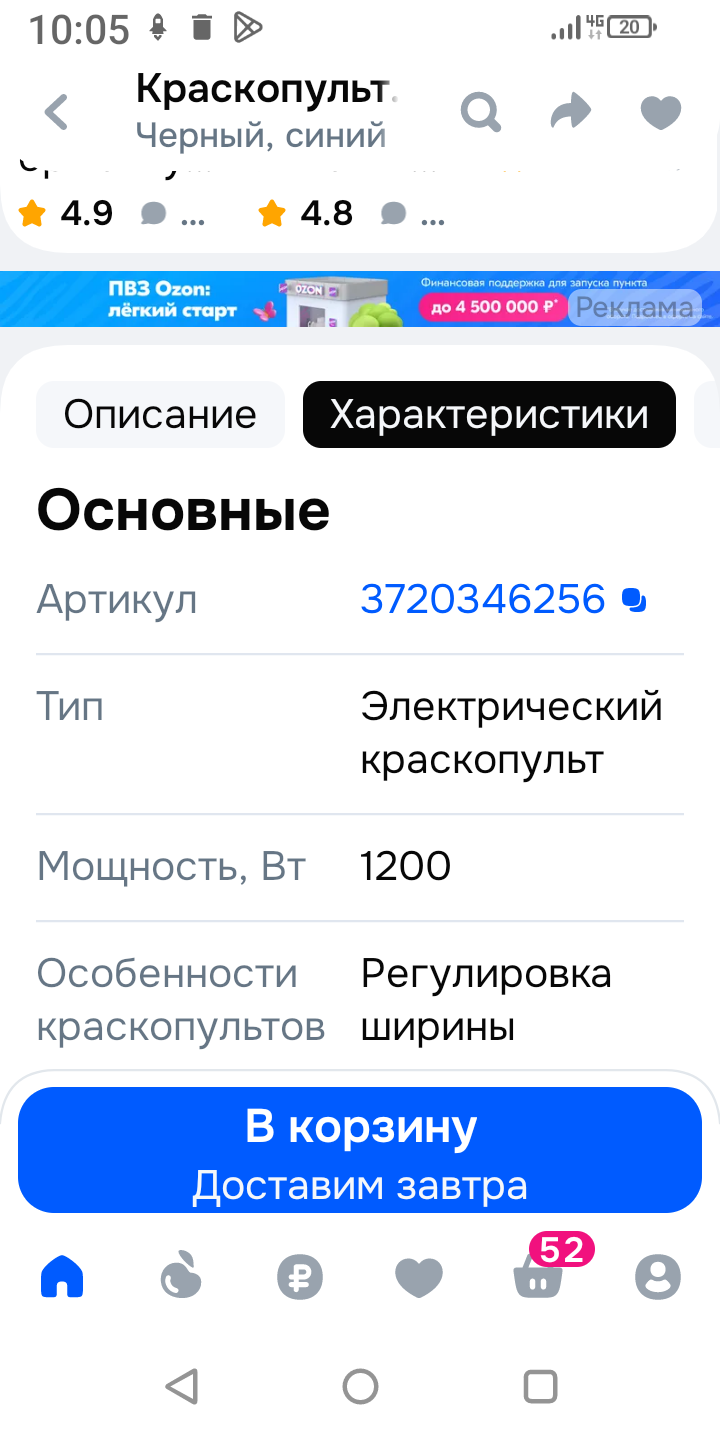Open favorites in bottom navigation
The height and width of the screenshot is (1440, 720).
419,1277
